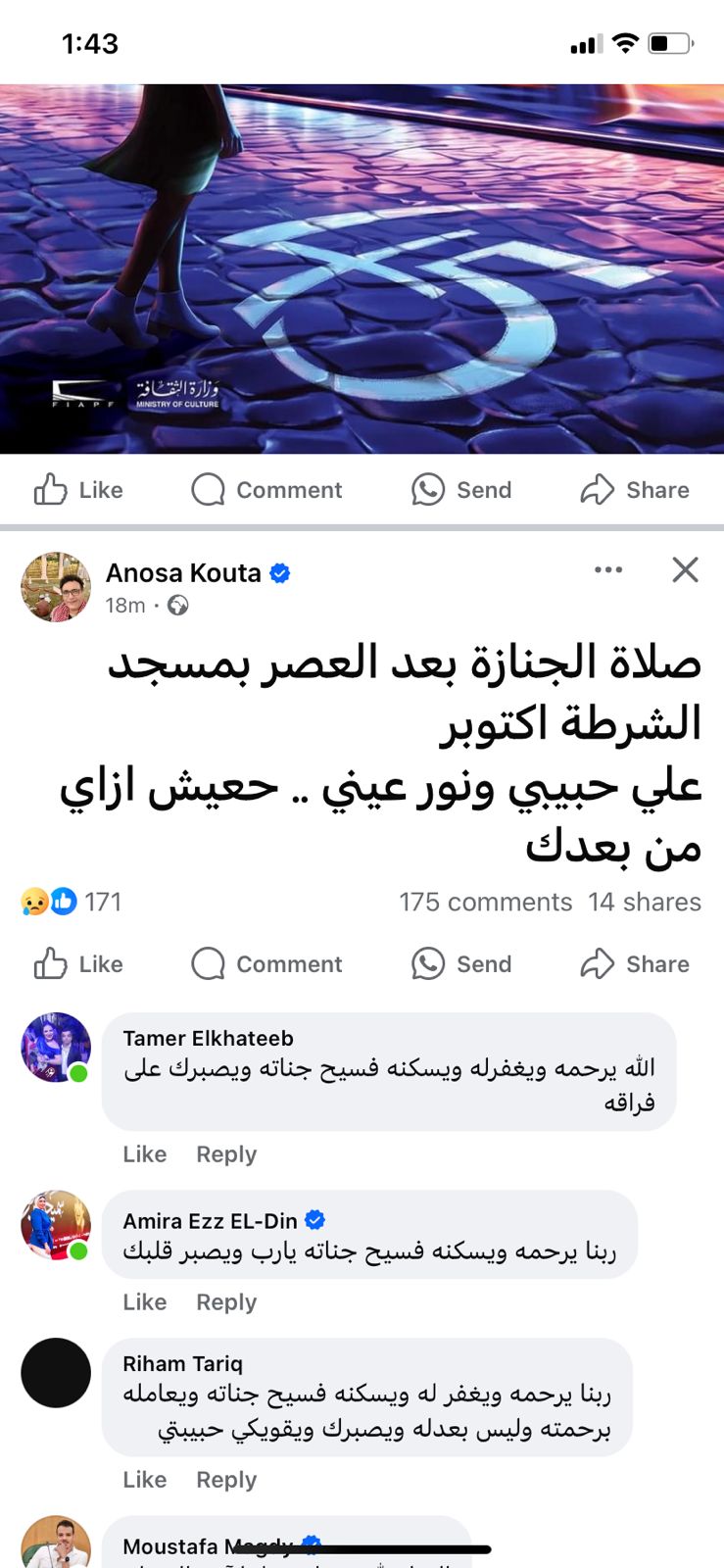724x1568 pixels.
Task: Comment on the poster image post
Action: point(266,490)
